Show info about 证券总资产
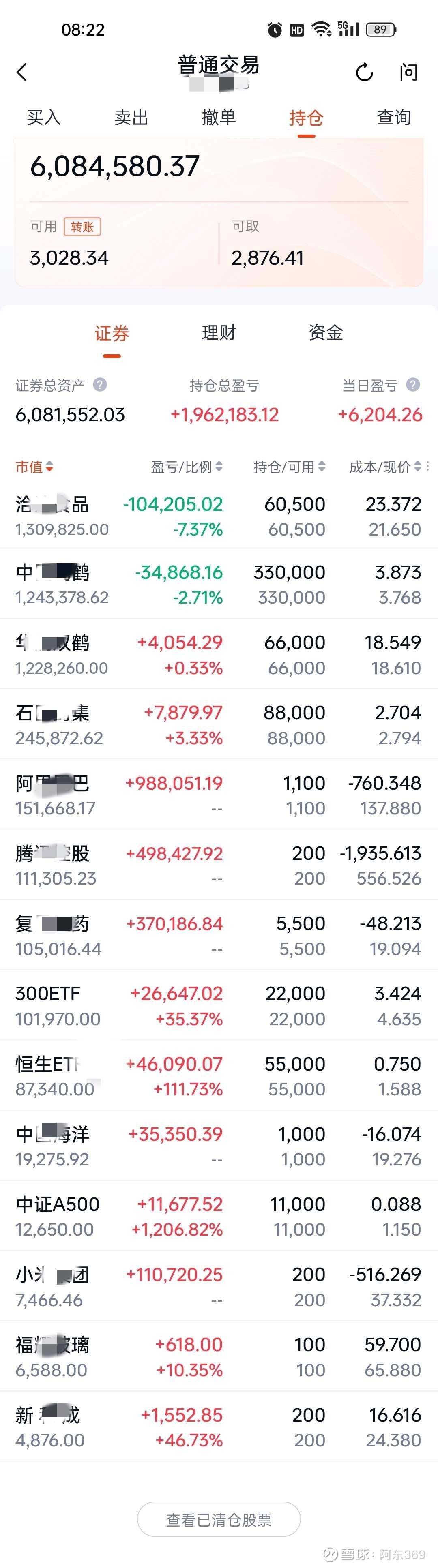Screen dimensions: 438x1568 pyautogui.click(x=100, y=385)
